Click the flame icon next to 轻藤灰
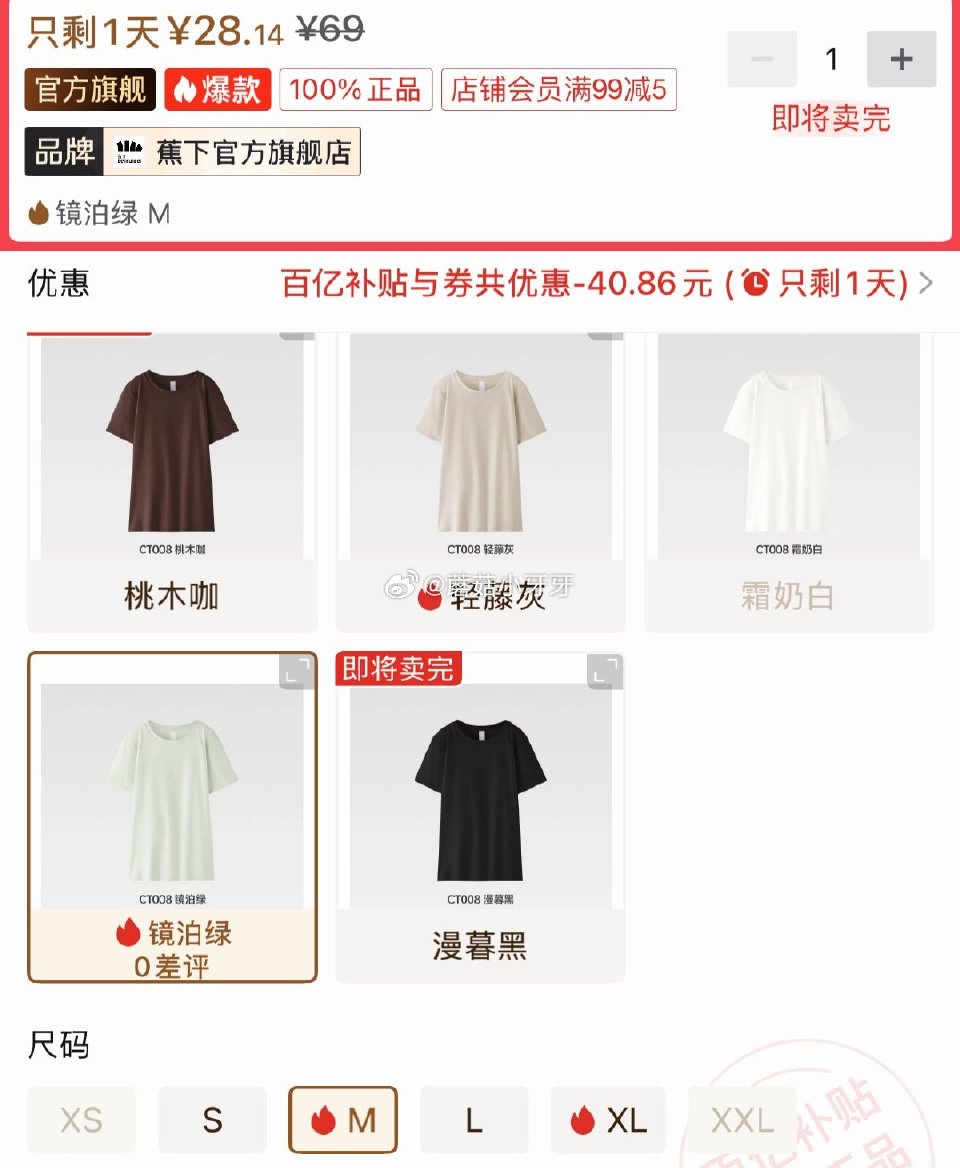The image size is (960, 1168). point(428,598)
